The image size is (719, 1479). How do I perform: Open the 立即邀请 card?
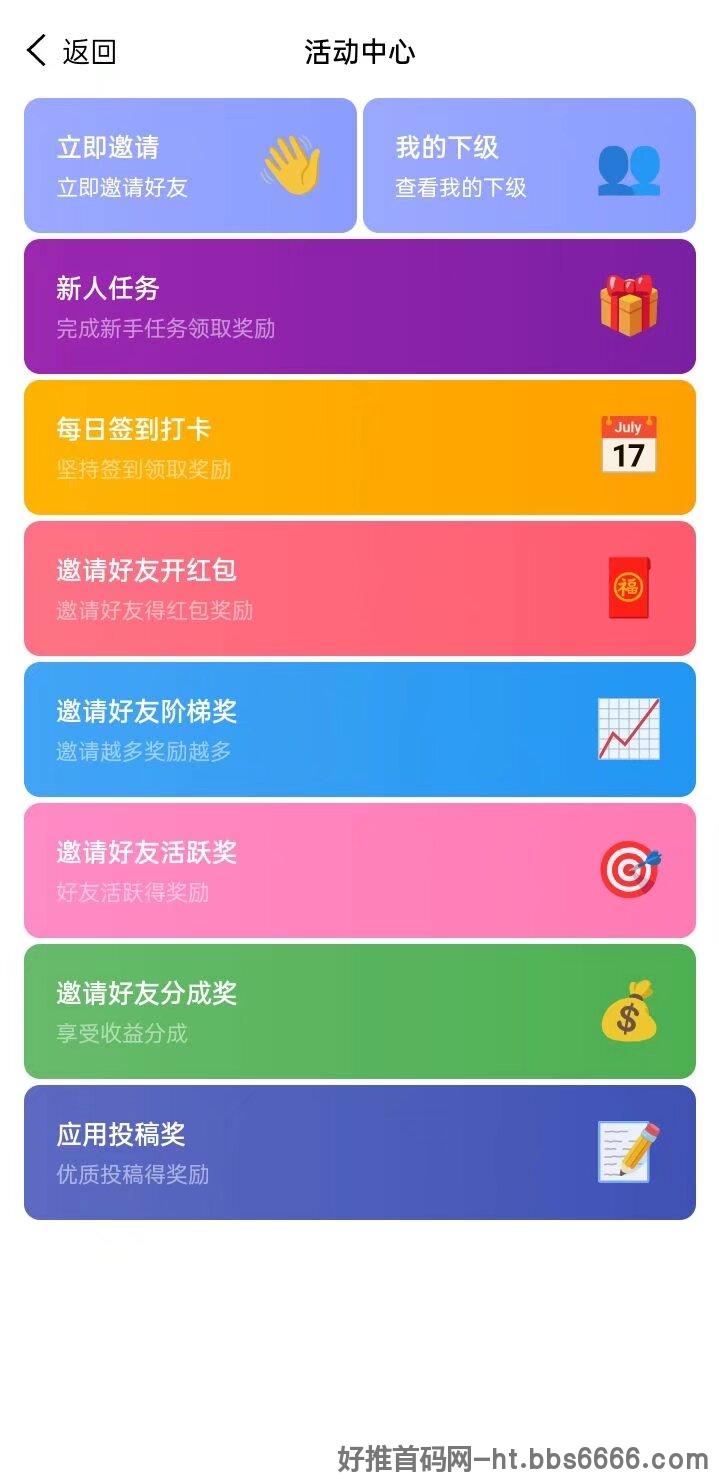pyautogui.click(x=190, y=165)
